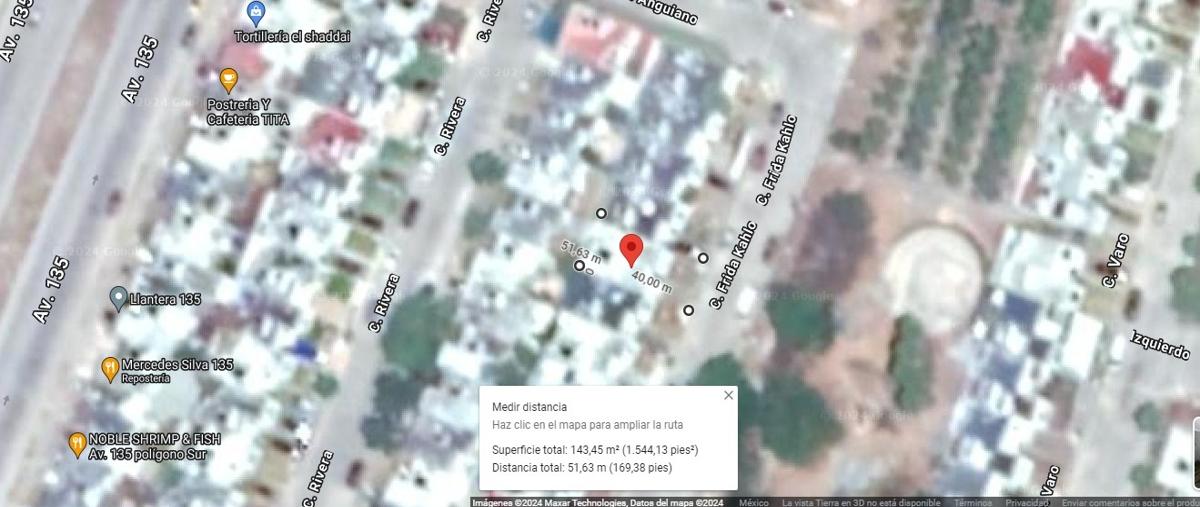Screen dimensions: 1200x507
Task: Close the Medir distancia dialog
Action: coord(728,395)
